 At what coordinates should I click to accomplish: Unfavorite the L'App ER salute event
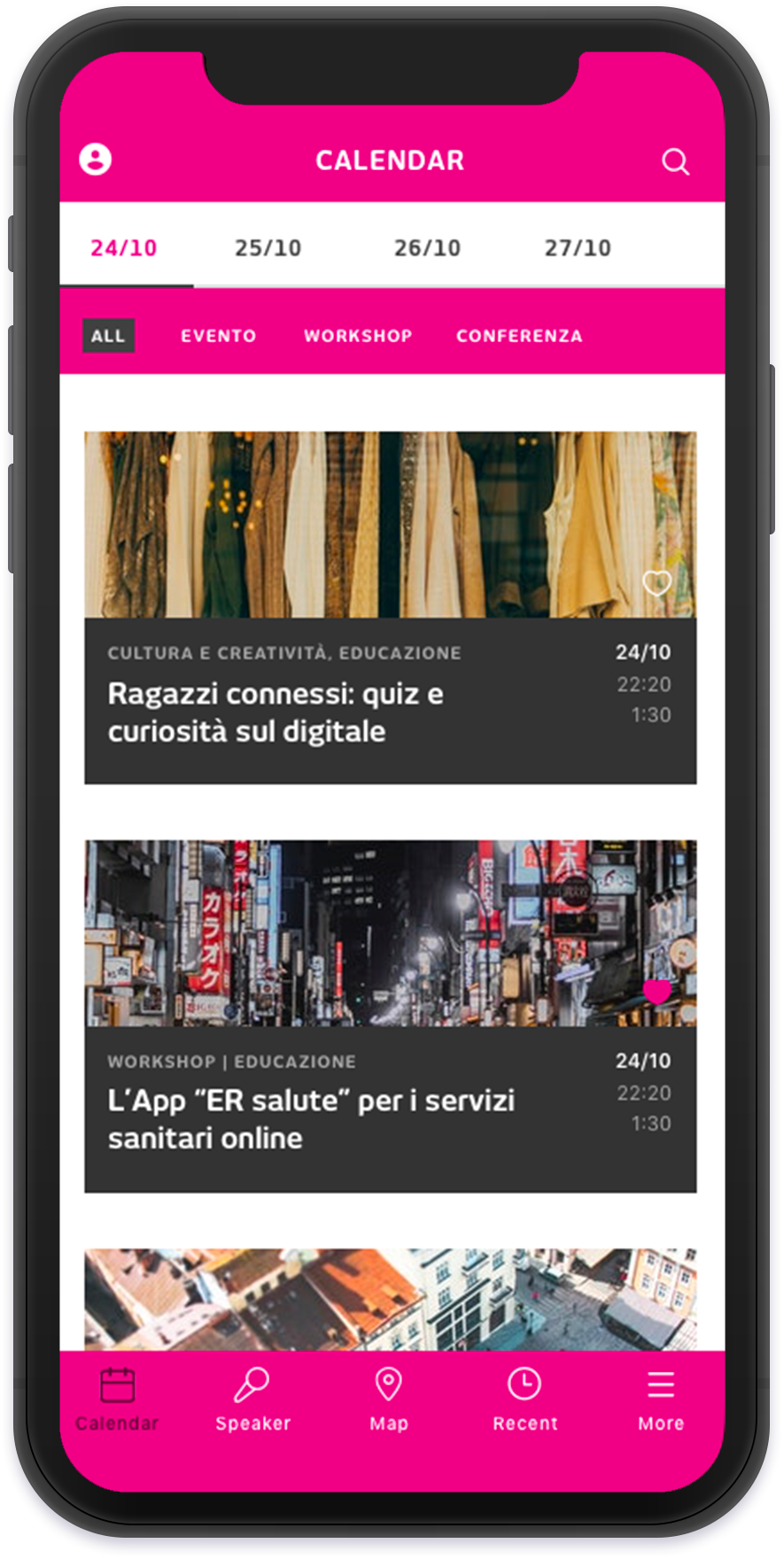[656, 991]
